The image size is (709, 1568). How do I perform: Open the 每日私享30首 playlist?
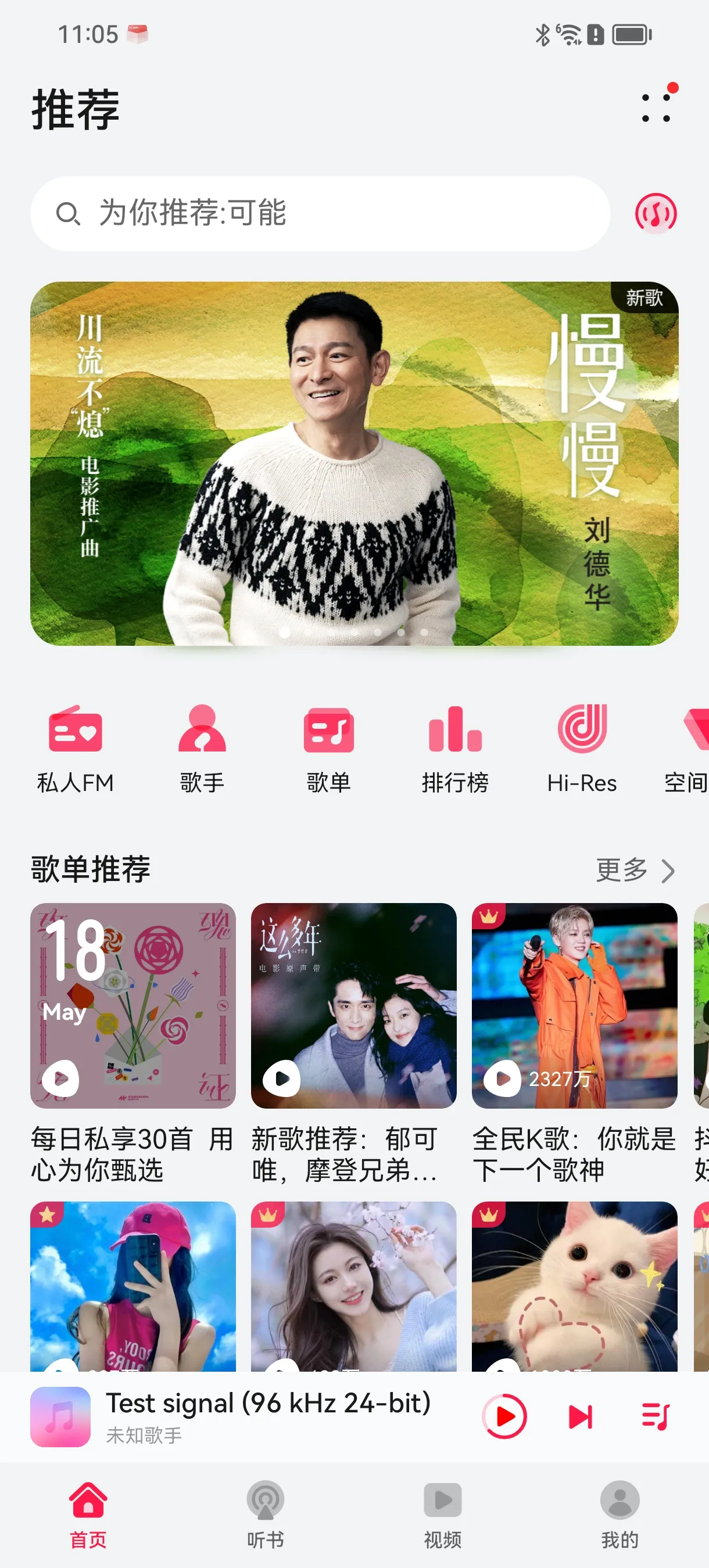[x=133, y=1006]
